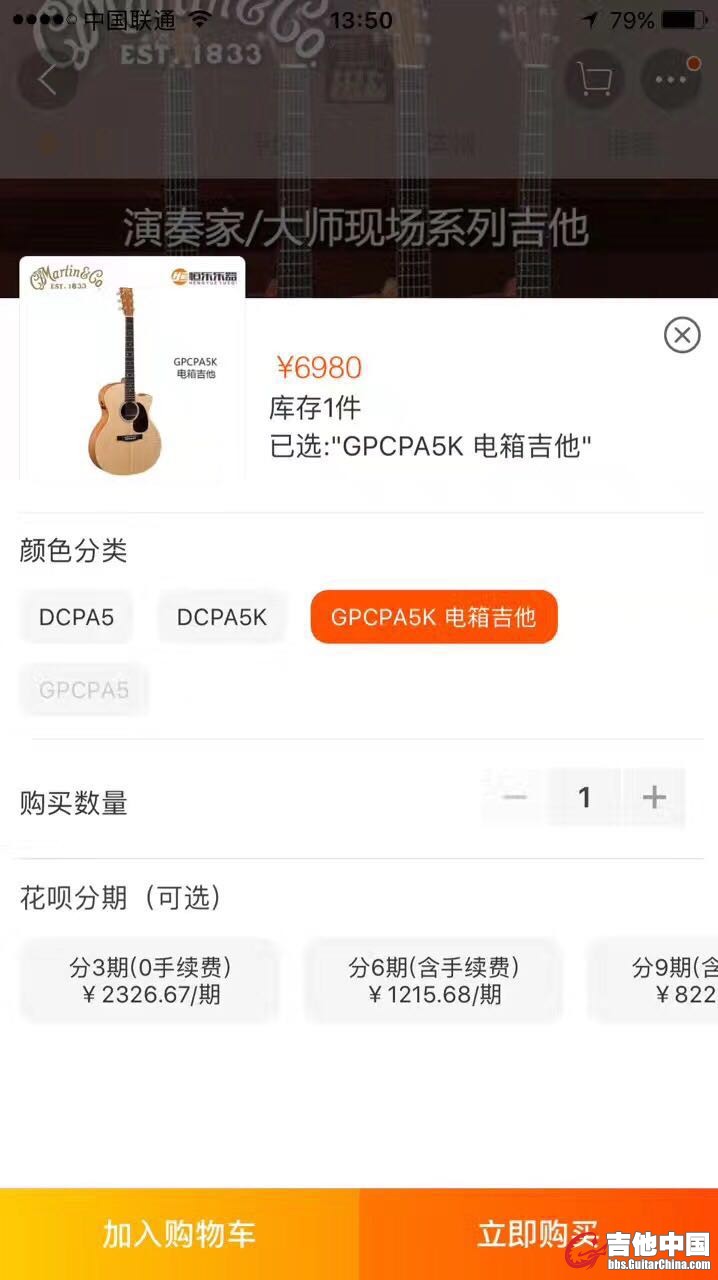The height and width of the screenshot is (1280, 718).
Task: Select the DCPA5 model option
Action: tap(77, 618)
